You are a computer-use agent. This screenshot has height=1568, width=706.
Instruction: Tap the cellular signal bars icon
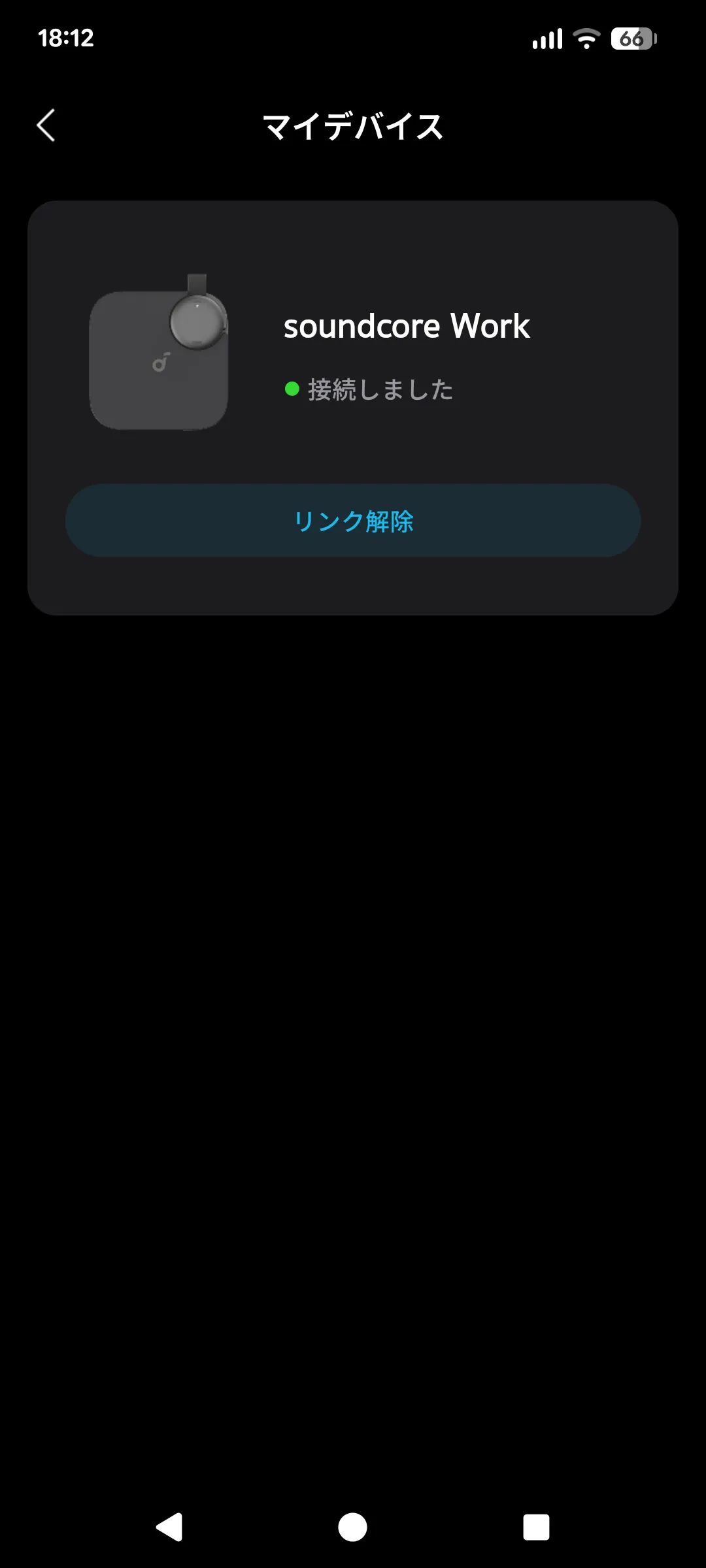pyautogui.click(x=546, y=39)
